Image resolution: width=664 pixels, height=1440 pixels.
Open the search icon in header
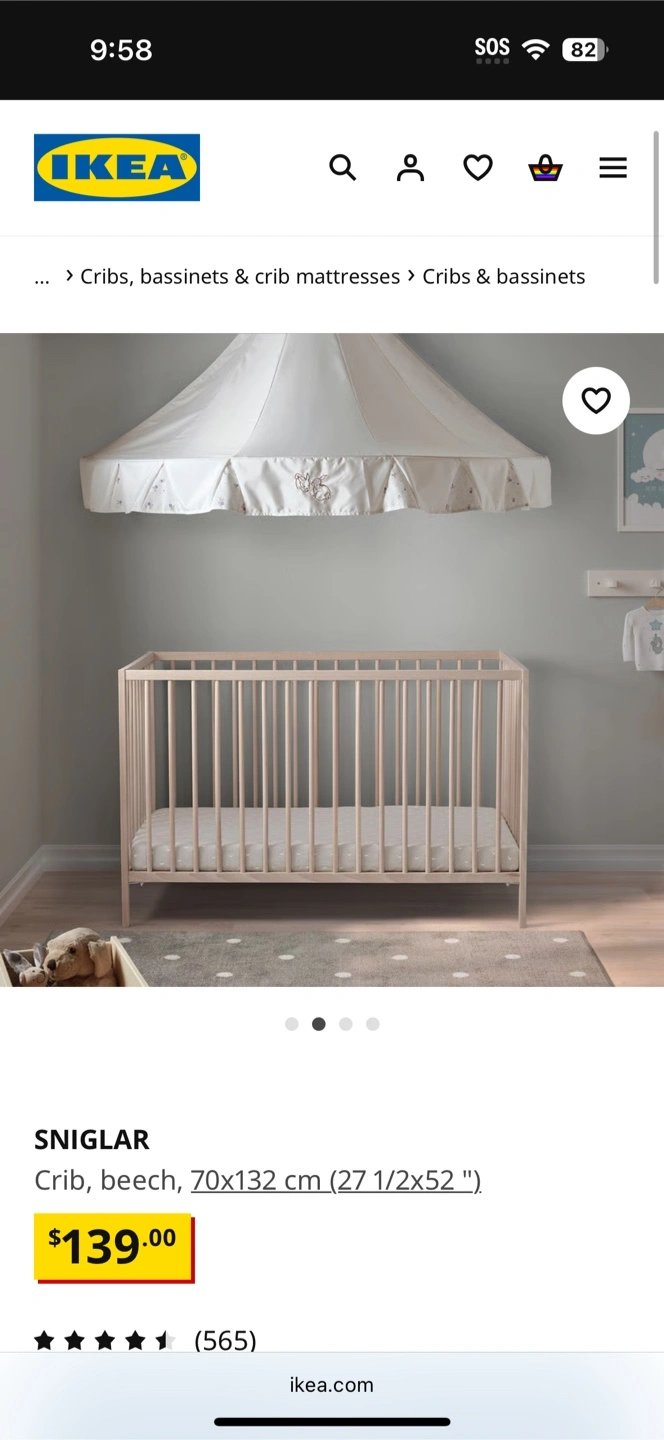(x=343, y=167)
